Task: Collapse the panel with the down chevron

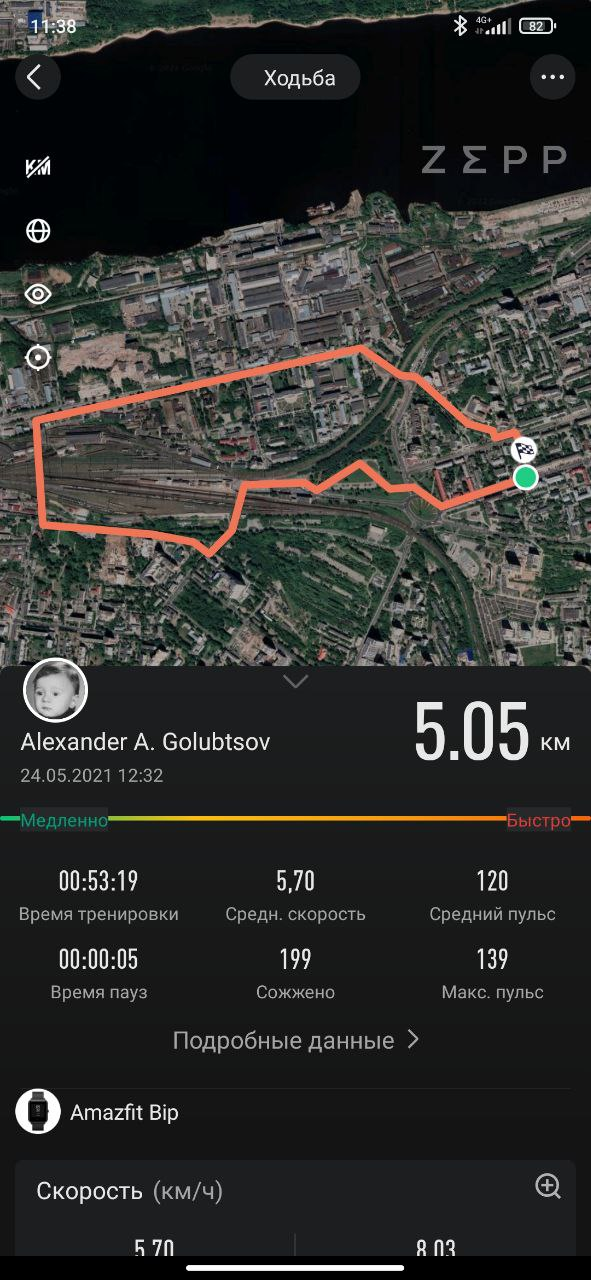Action: tap(296, 682)
